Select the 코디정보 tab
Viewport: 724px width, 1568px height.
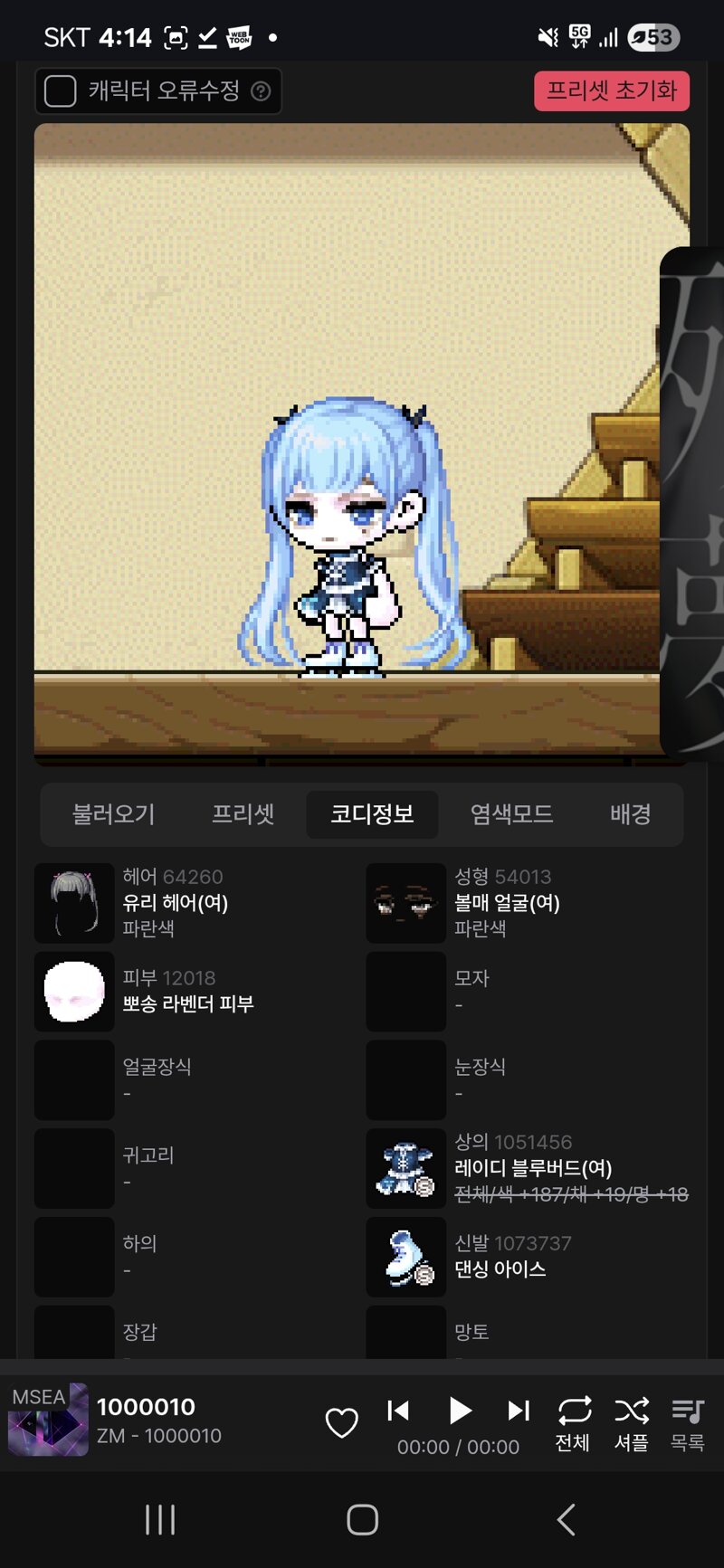pos(372,814)
